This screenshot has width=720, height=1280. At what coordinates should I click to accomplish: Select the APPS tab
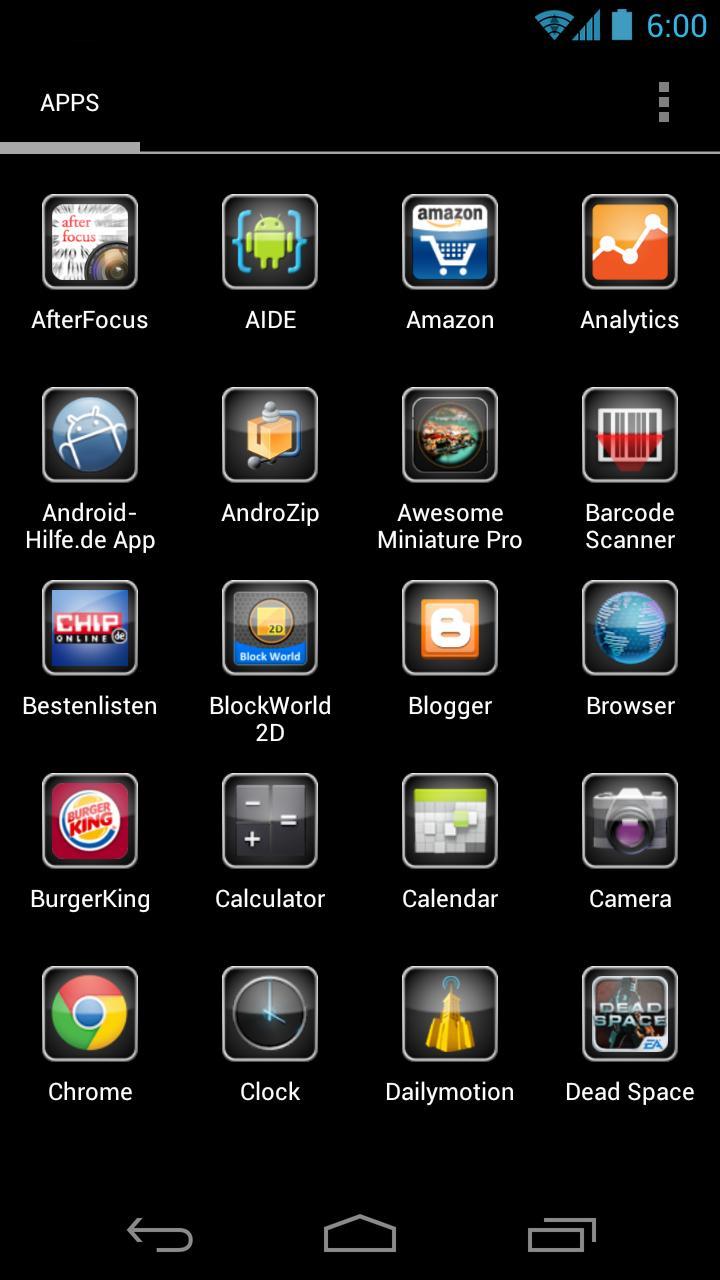(69, 102)
